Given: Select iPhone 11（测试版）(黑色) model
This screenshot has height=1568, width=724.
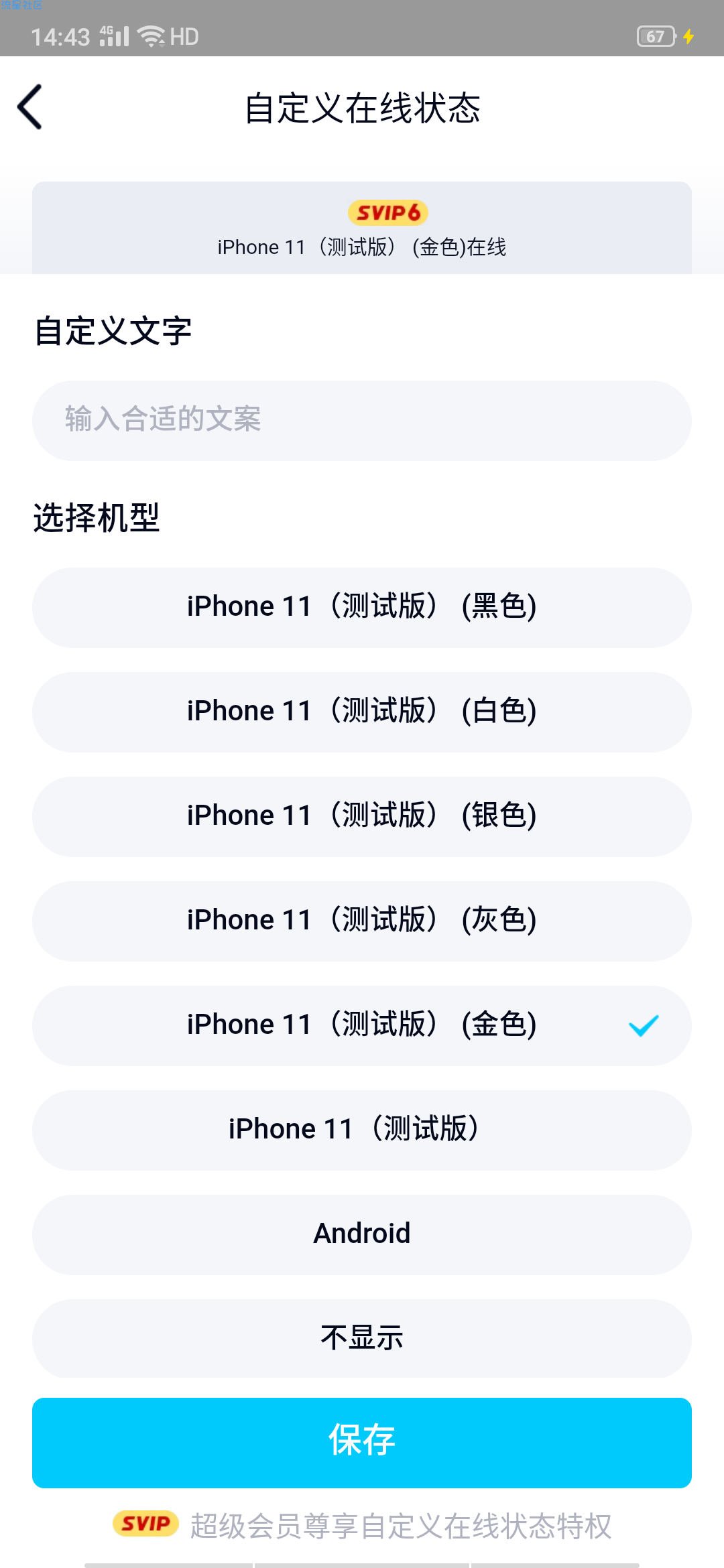Looking at the screenshot, I should (362, 607).
